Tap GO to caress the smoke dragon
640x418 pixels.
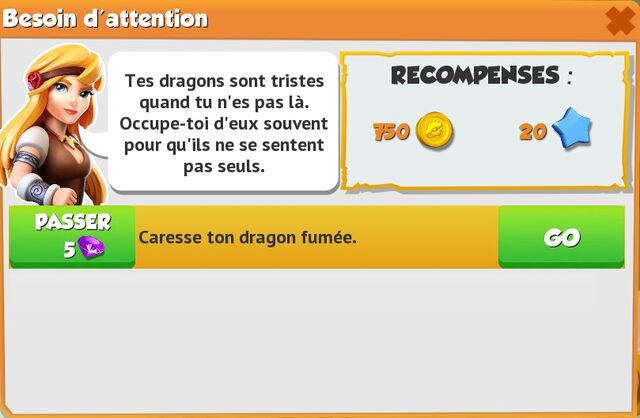[561, 237]
